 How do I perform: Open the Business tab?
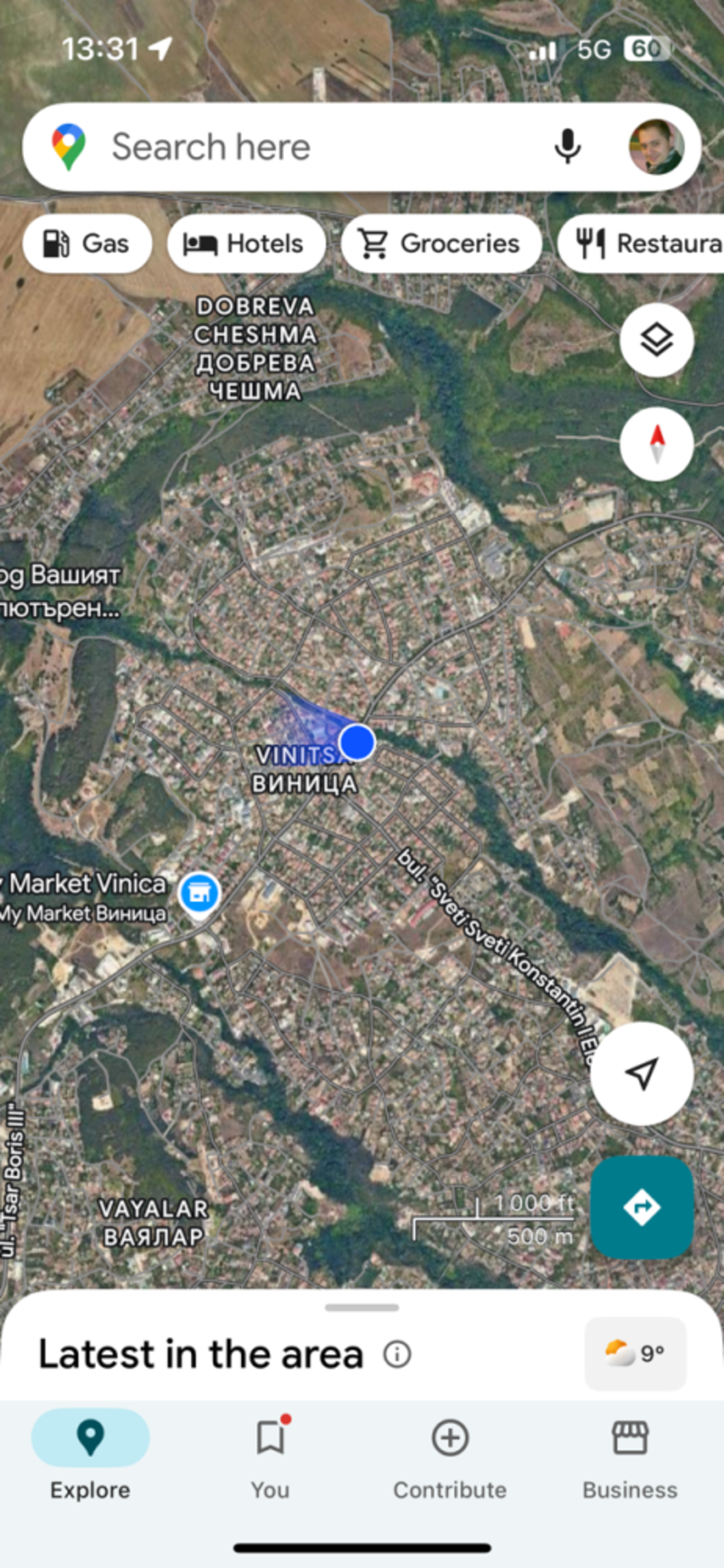(630, 1454)
